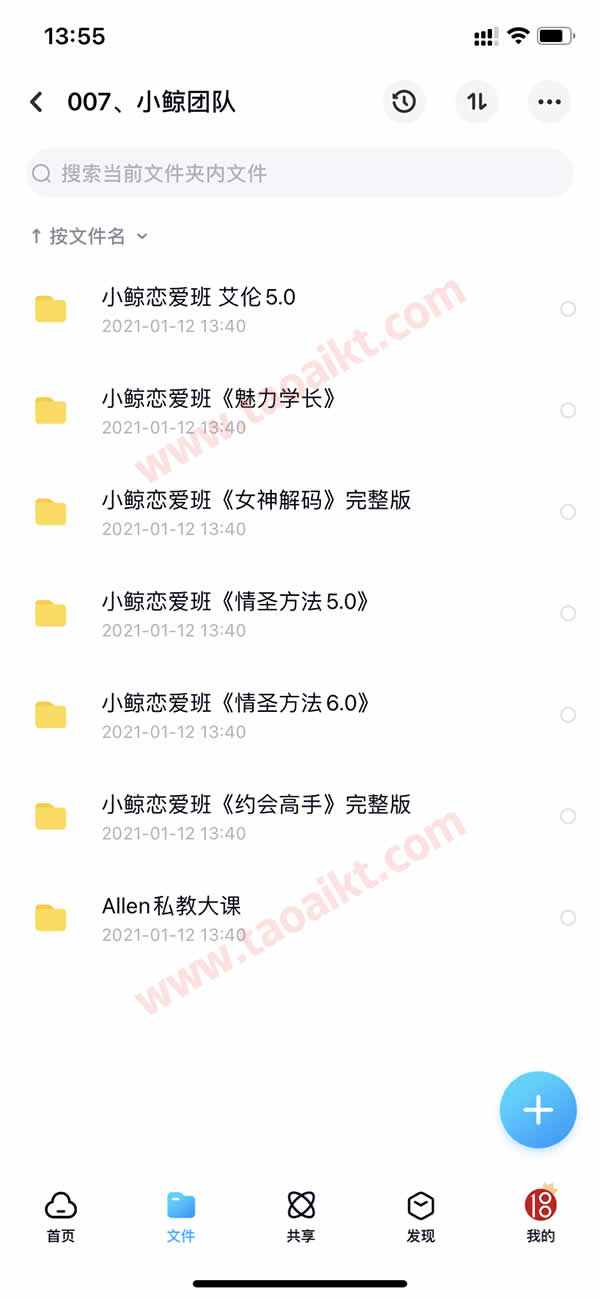This screenshot has width=600, height=1299.
Task: Switch to the 共享 tab
Action: point(301,1216)
